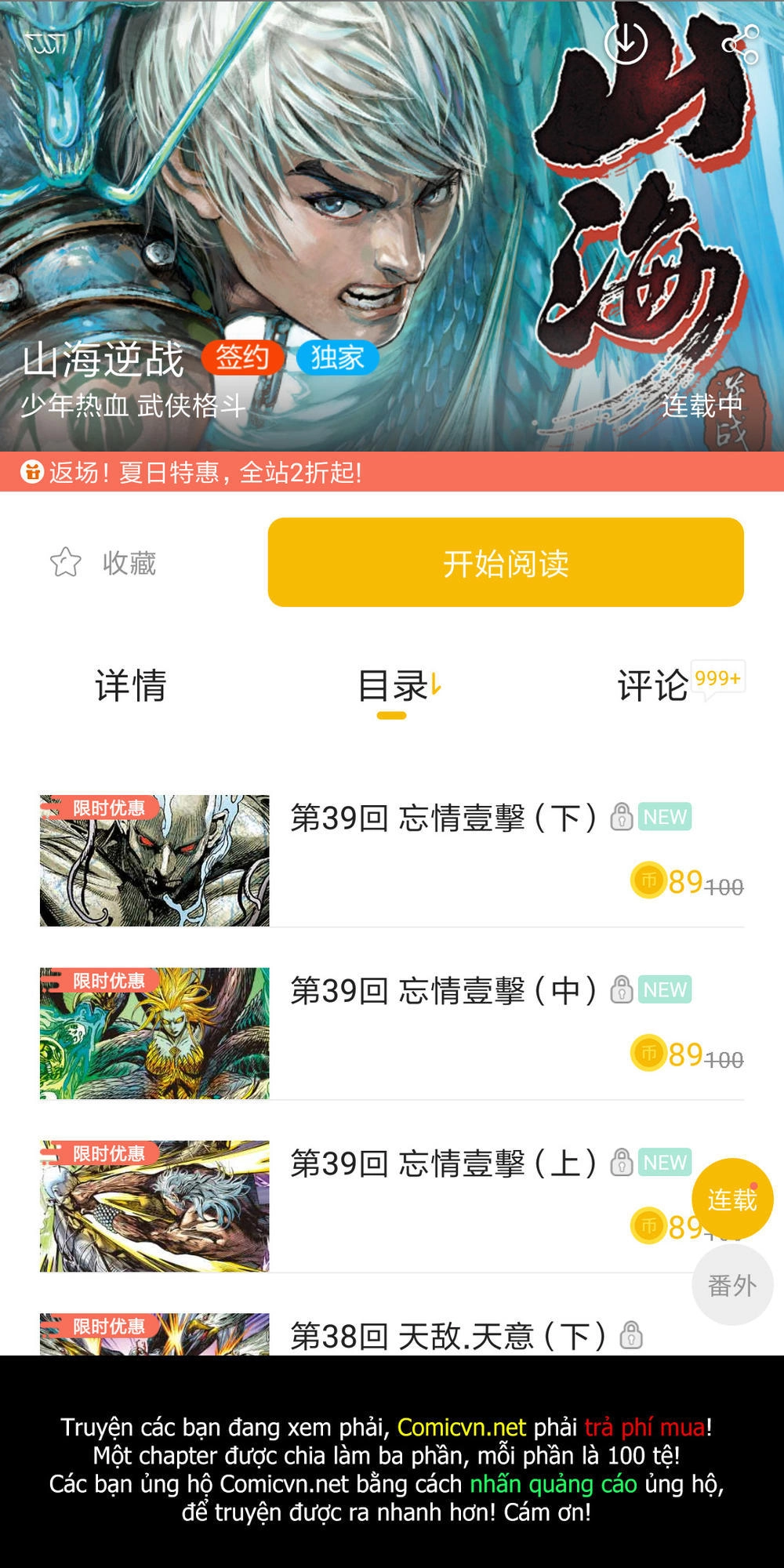The height and width of the screenshot is (1568, 784).
Task: Click the 签约 badge next to the title
Action: point(245,359)
